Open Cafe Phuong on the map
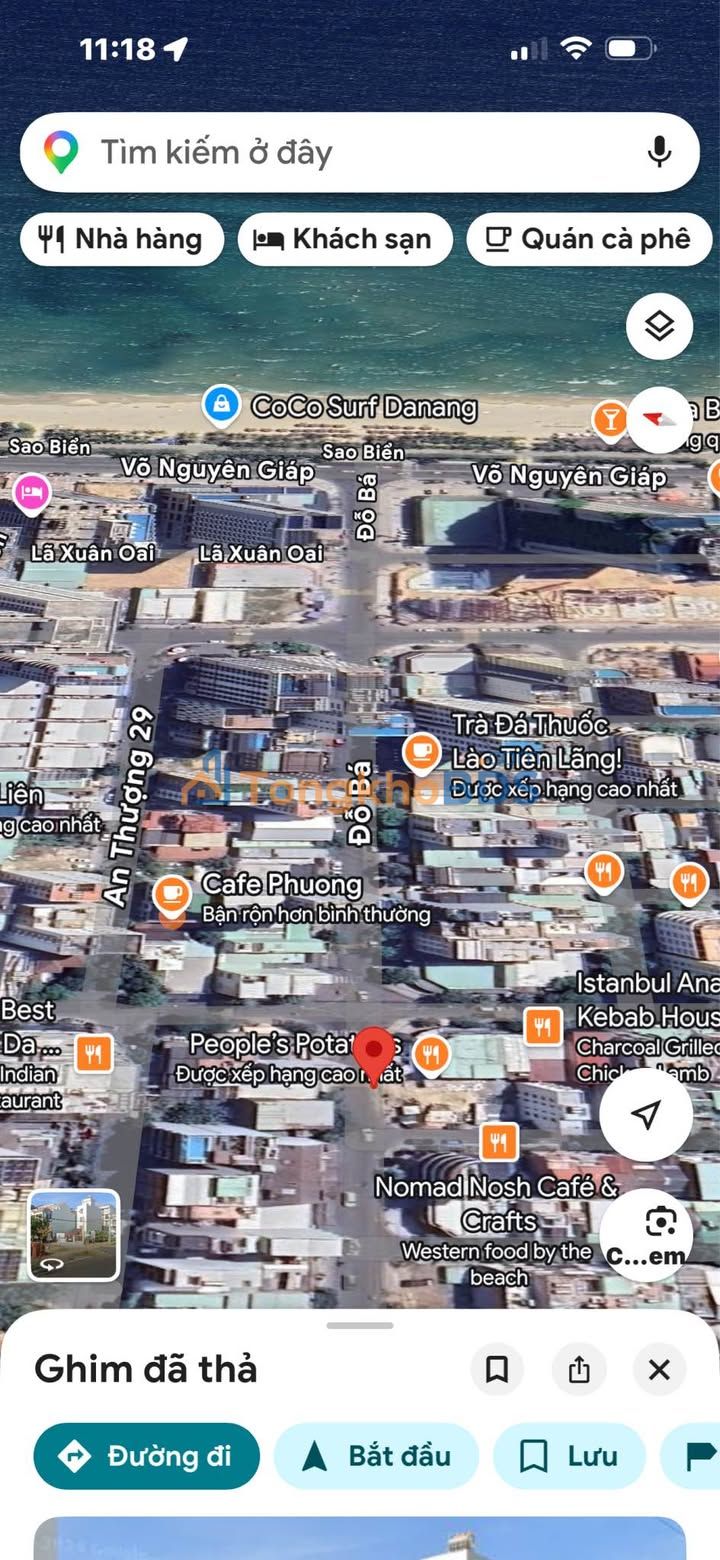 [173, 891]
